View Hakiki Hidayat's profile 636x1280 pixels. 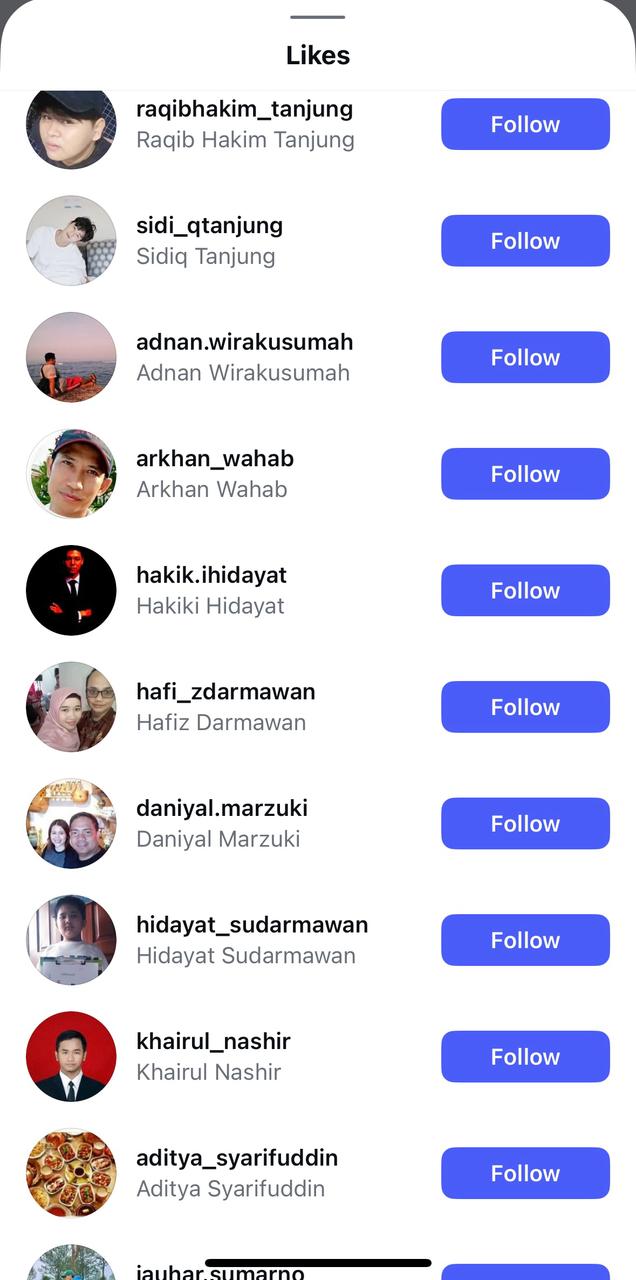[x=211, y=590]
